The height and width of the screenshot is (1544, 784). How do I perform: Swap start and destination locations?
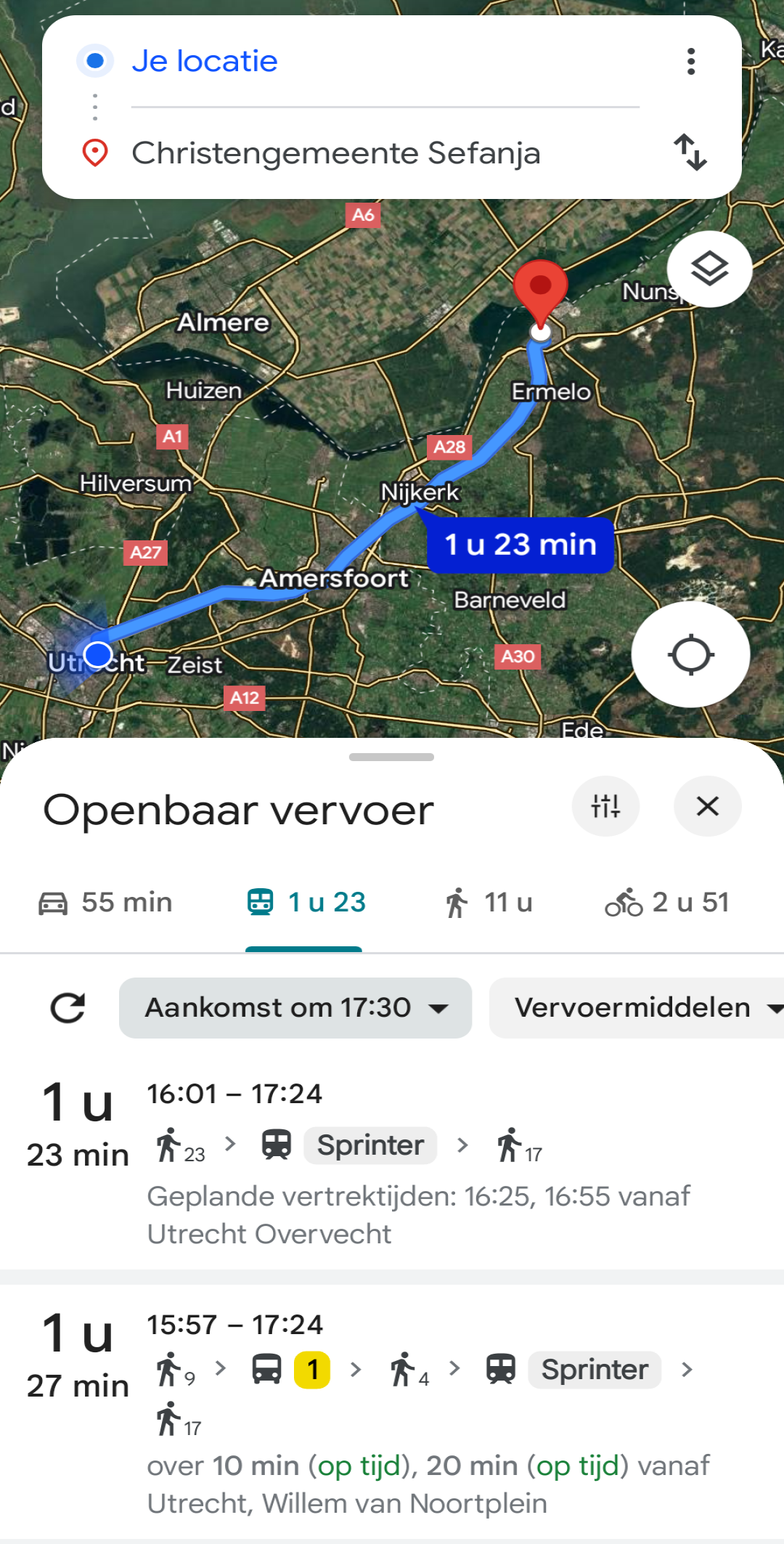point(690,153)
